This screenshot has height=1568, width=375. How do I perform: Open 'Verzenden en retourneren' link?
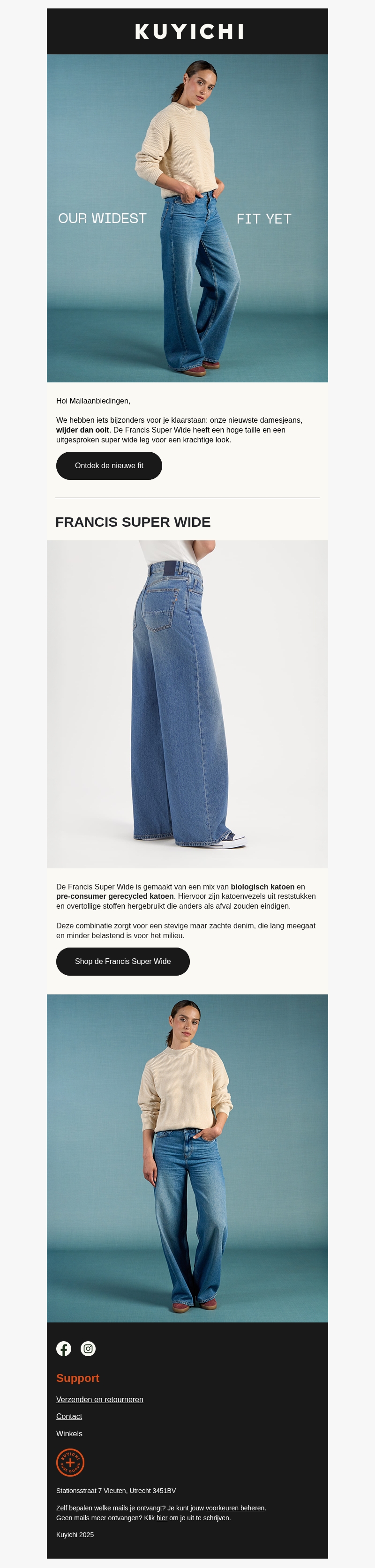pos(100,1399)
